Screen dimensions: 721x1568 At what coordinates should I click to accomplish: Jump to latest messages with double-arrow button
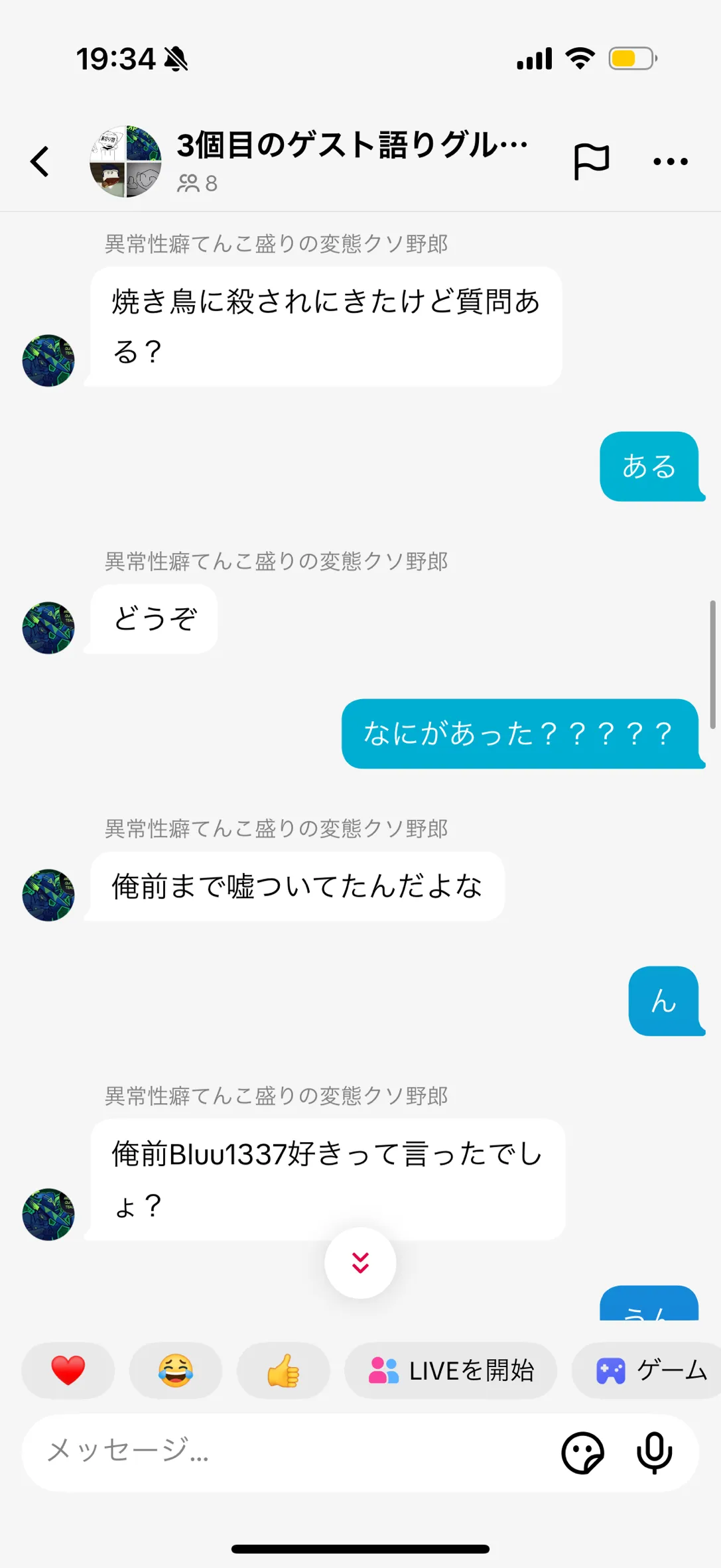pyautogui.click(x=360, y=1262)
